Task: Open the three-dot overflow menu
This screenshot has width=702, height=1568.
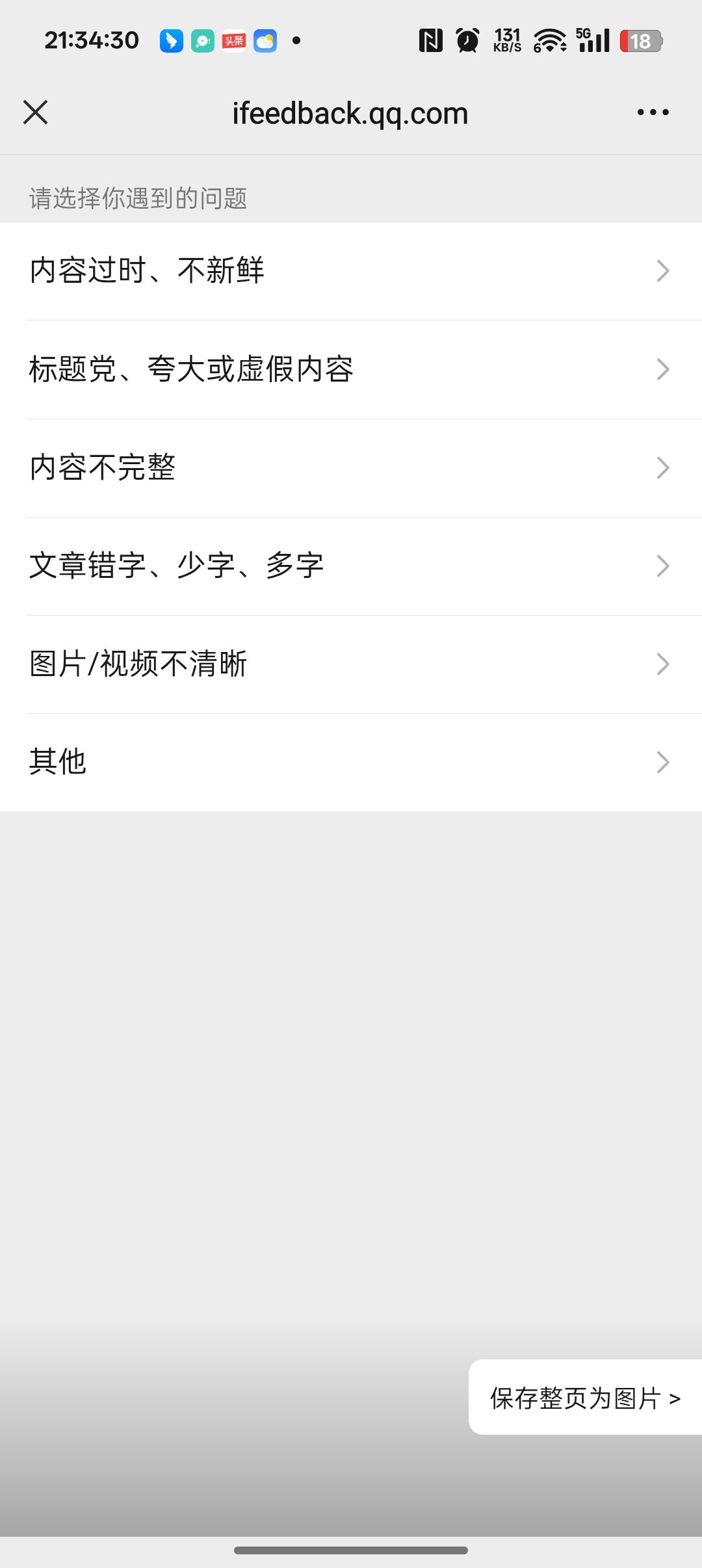Action: (653, 112)
